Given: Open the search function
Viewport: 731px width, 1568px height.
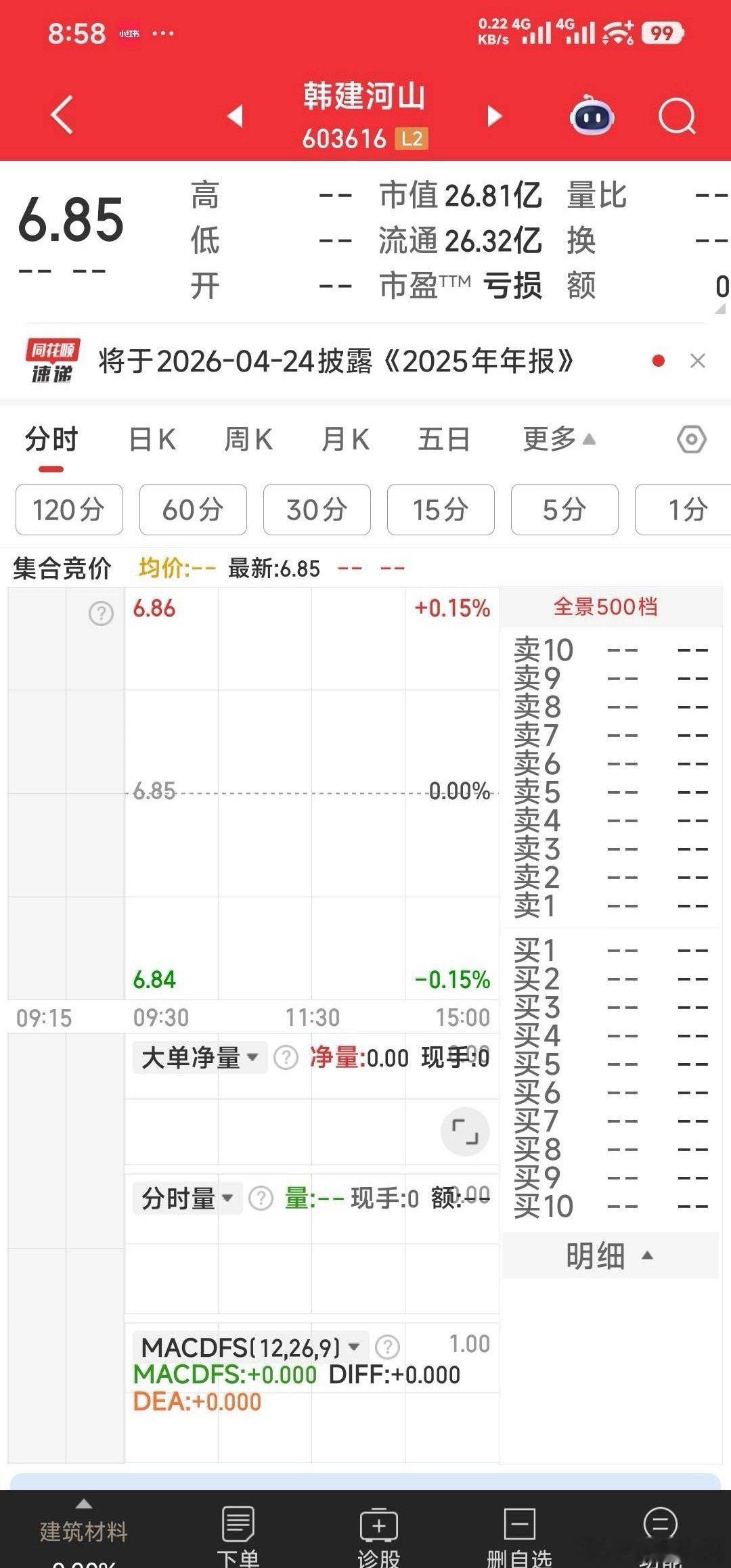Looking at the screenshot, I should (x=676, y=115).
